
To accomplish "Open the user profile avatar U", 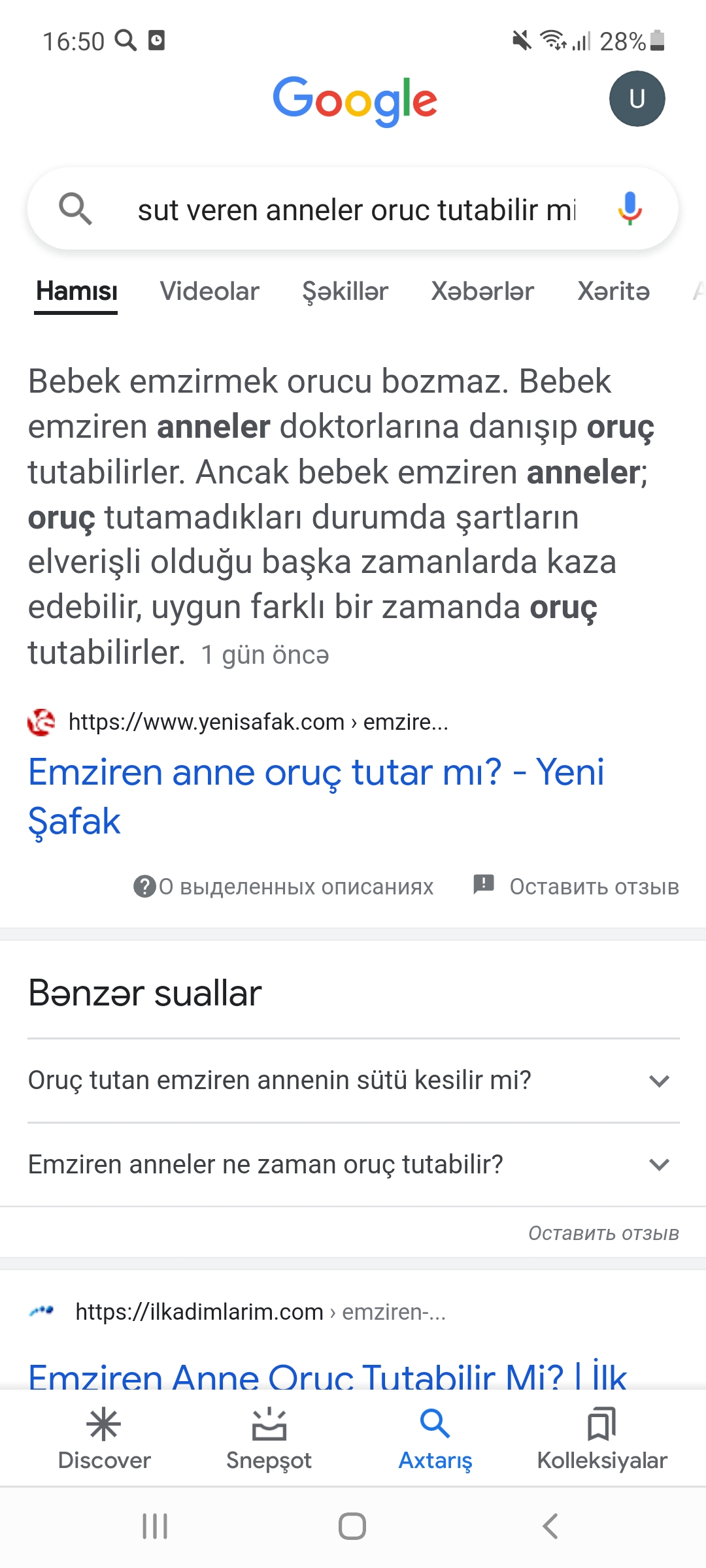I will pos(637,99).
